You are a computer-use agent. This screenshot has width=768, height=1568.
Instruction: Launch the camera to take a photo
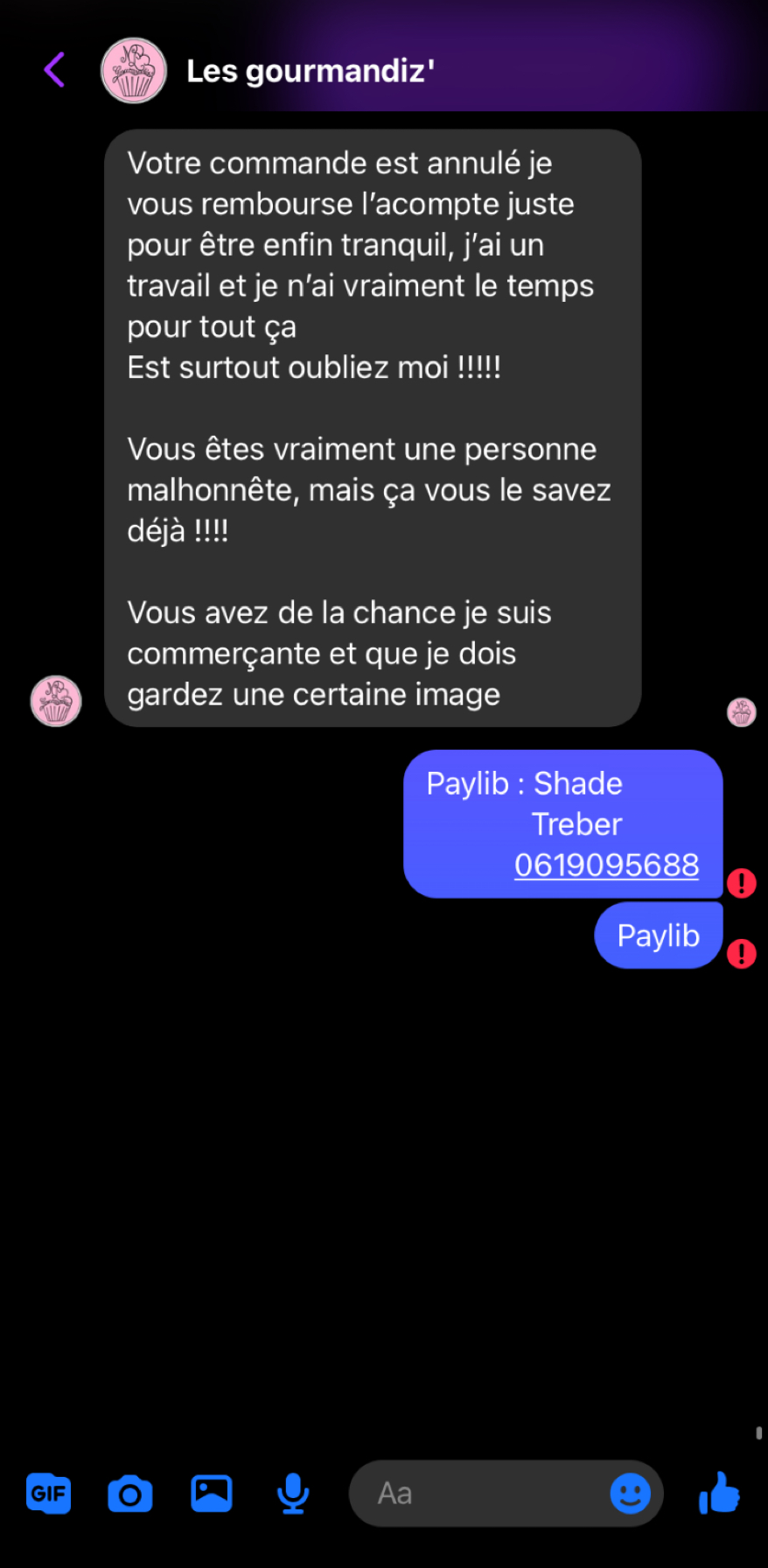click(x=129, y=1493)
